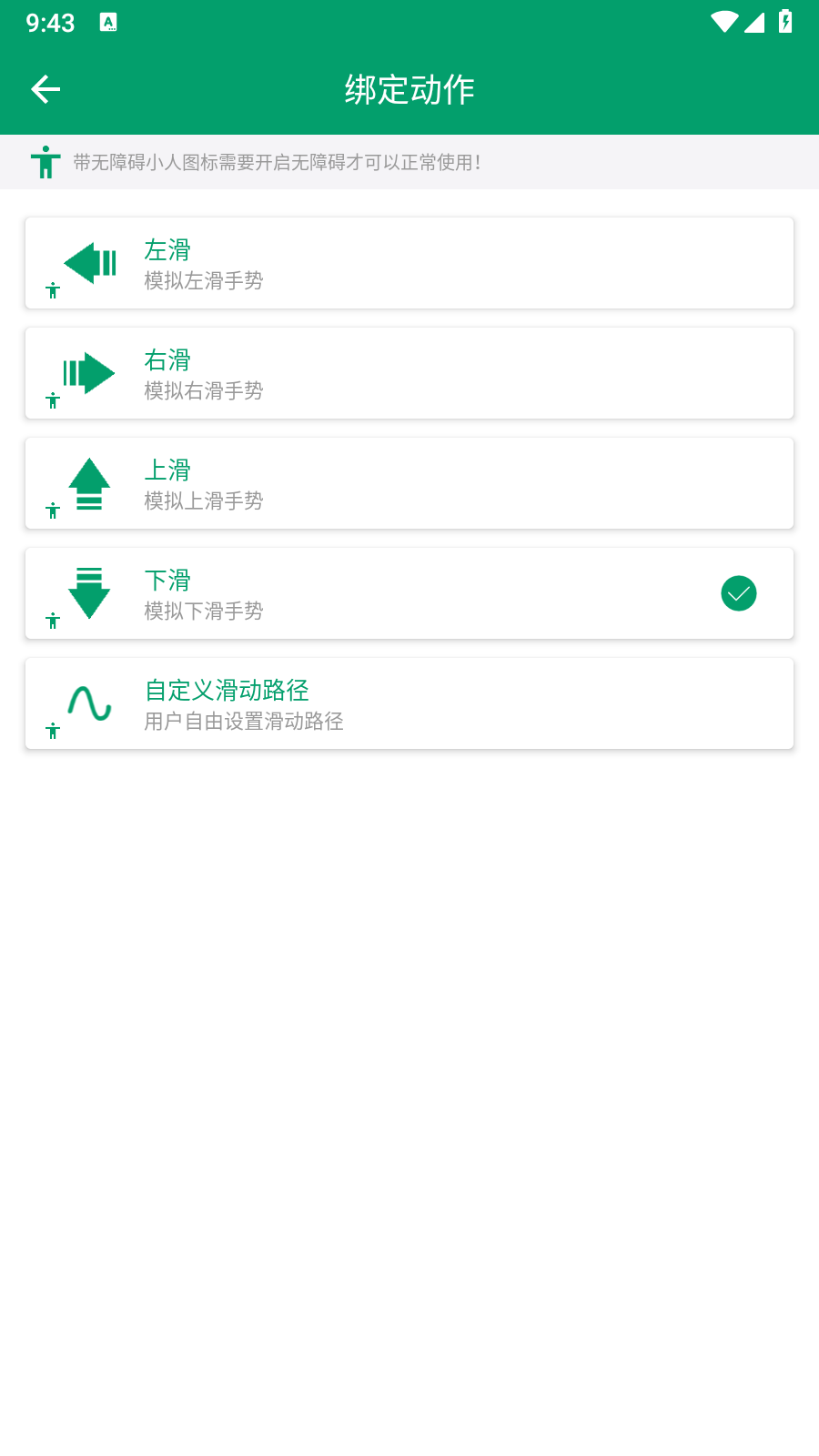Image resolution: width=819 pixels, height=1456 pixels.
Task: Open 自定义滑动路径 settings
Action: point(409,703)
